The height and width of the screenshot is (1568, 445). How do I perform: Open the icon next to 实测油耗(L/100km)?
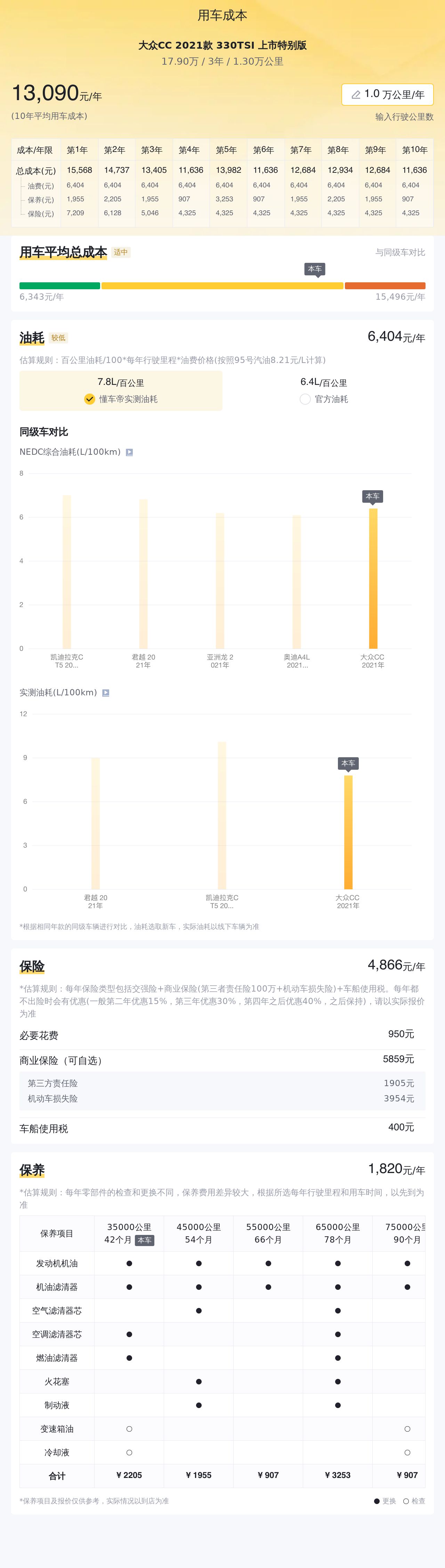coord(105,693)
